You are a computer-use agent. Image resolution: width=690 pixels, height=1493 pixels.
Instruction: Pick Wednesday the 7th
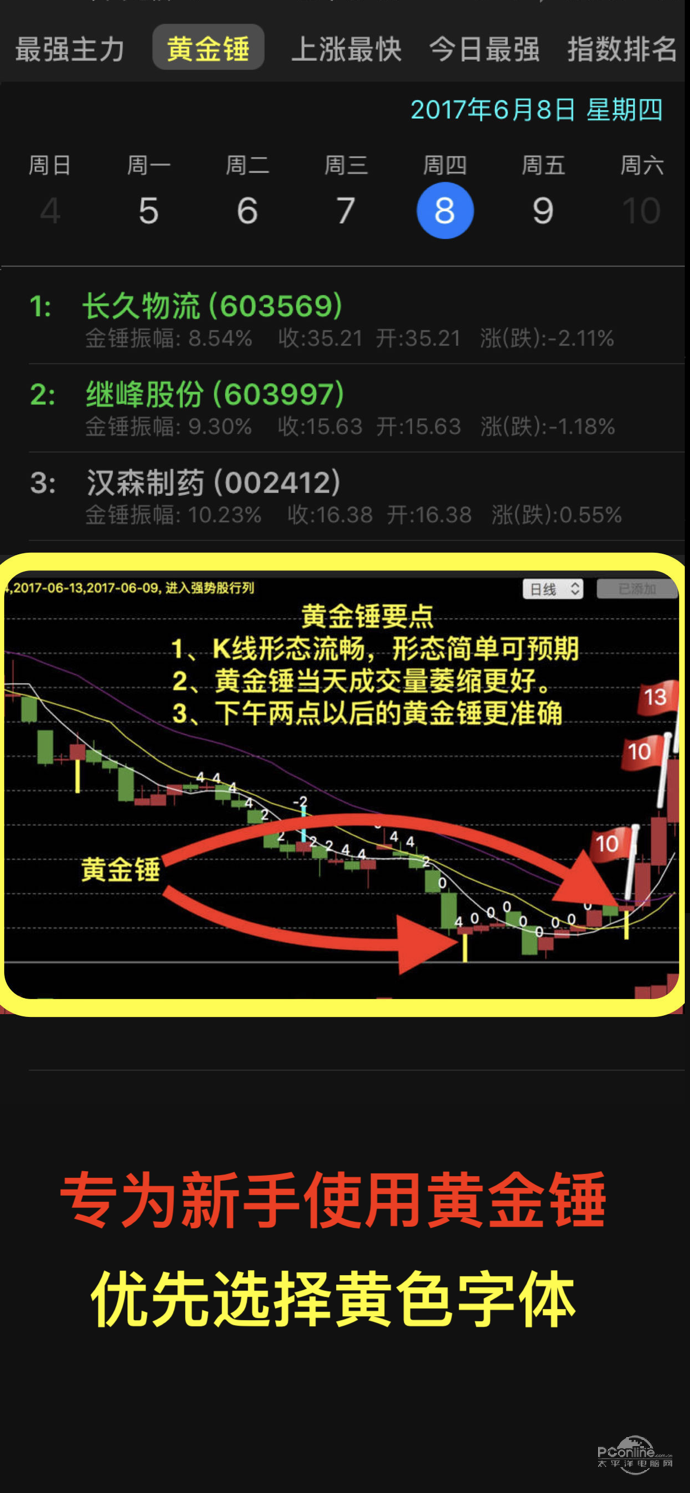[346, 210]
